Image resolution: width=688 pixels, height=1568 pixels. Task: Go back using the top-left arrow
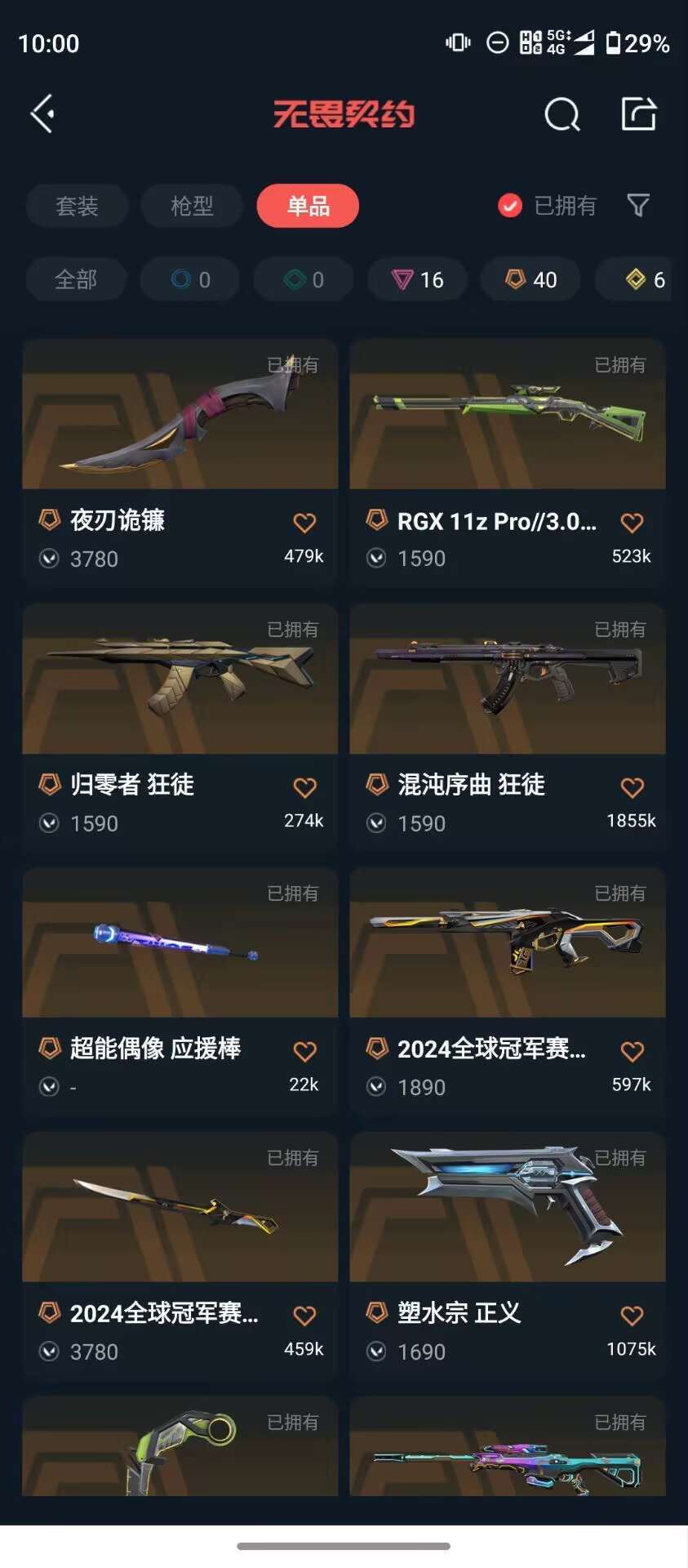(43, 114)
